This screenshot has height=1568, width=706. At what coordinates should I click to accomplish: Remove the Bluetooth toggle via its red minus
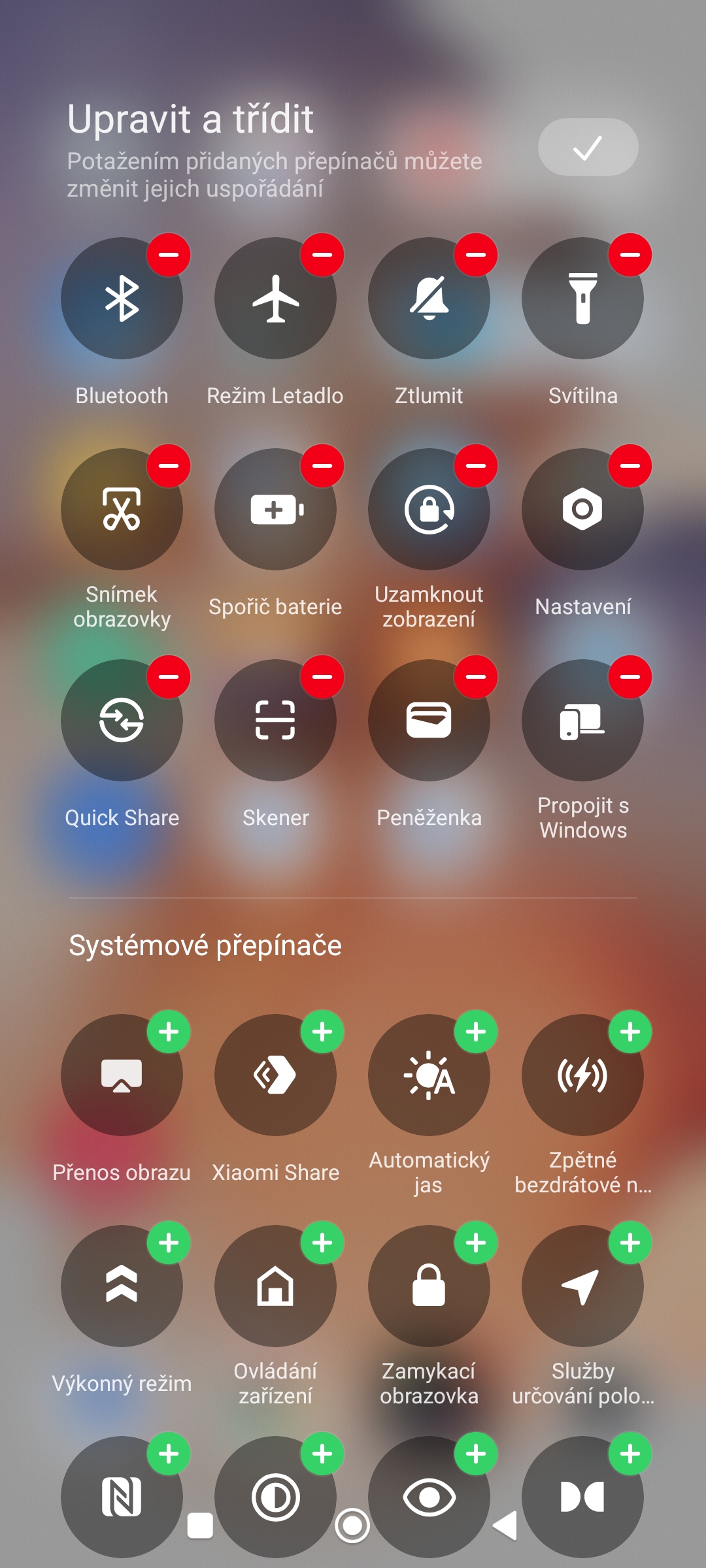pyautogui.click(x=169, y=254)
